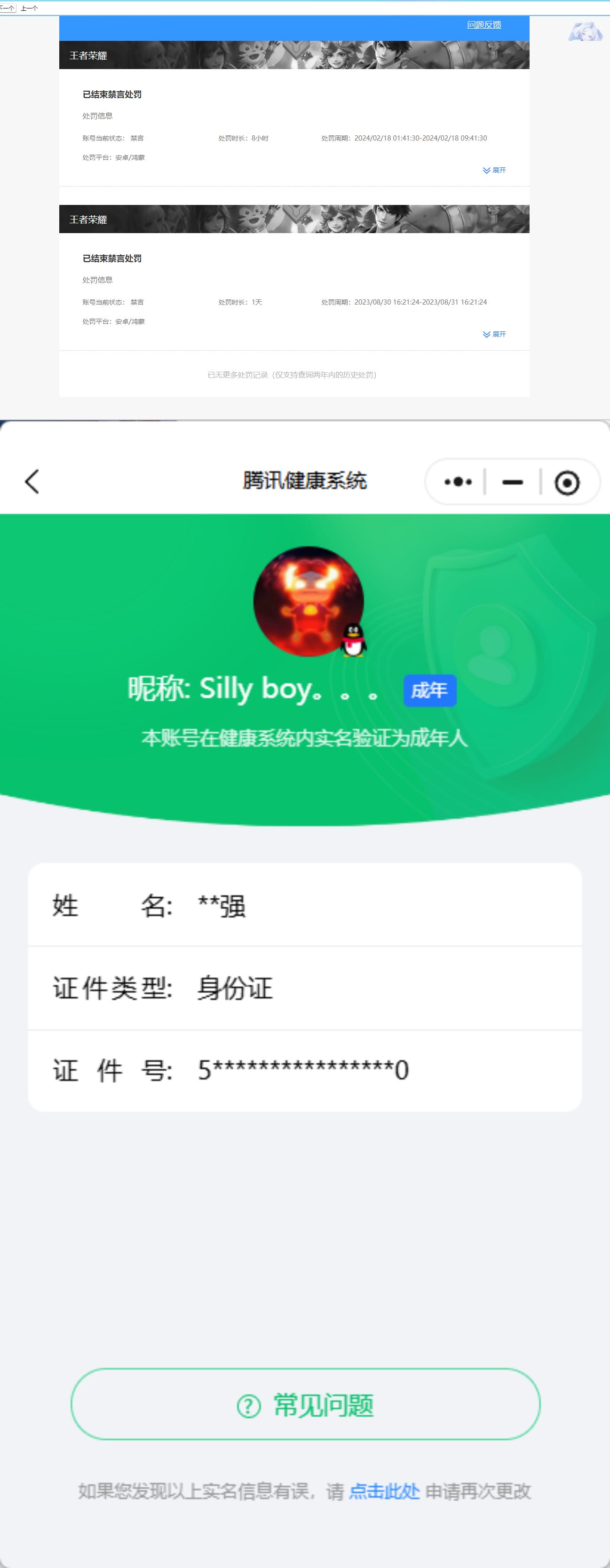Open the 问题反馈 feedback link
The width and height of the screenshot is (610, 1568).
coord(484,24)
